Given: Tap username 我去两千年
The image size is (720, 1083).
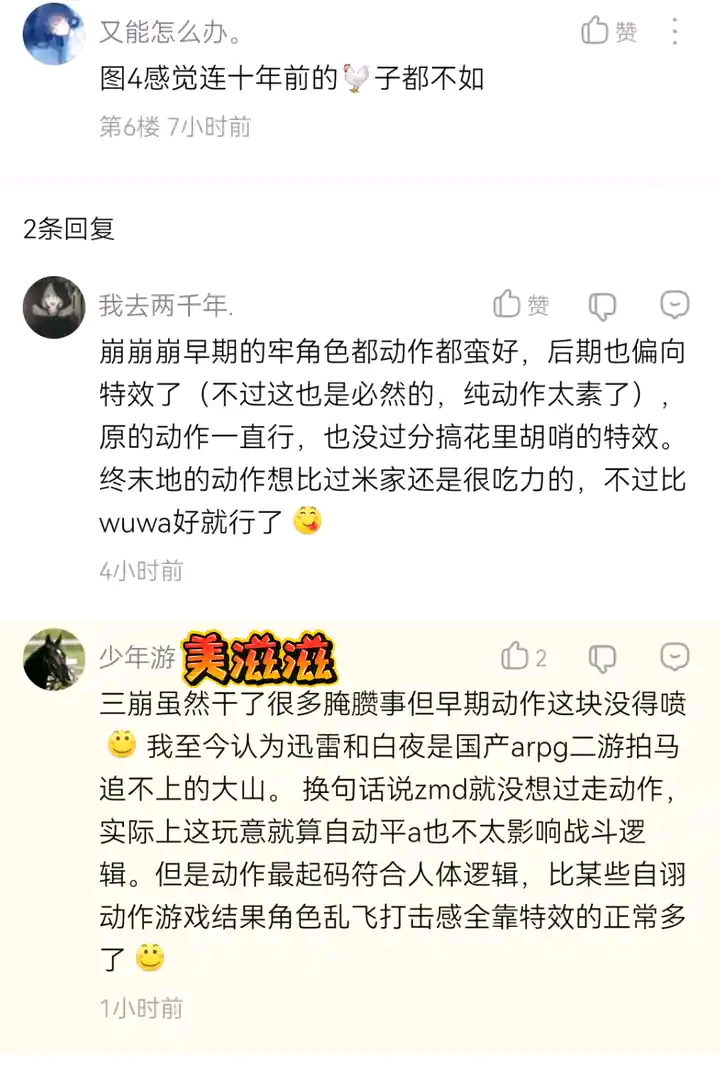Looking at the screenshot, I should tap(165, 305).
